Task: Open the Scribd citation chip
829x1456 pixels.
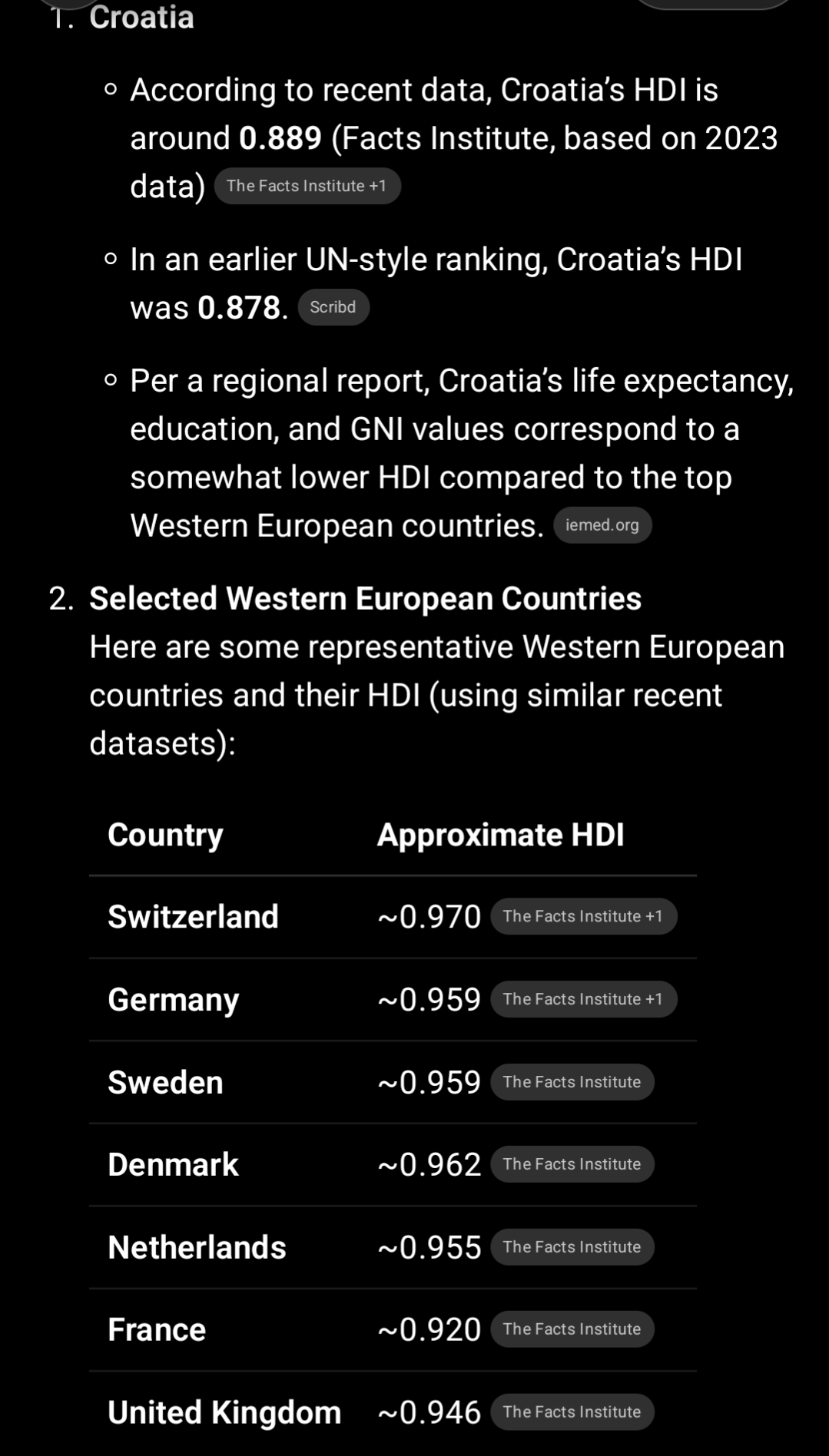Action: tap(333, 307)
